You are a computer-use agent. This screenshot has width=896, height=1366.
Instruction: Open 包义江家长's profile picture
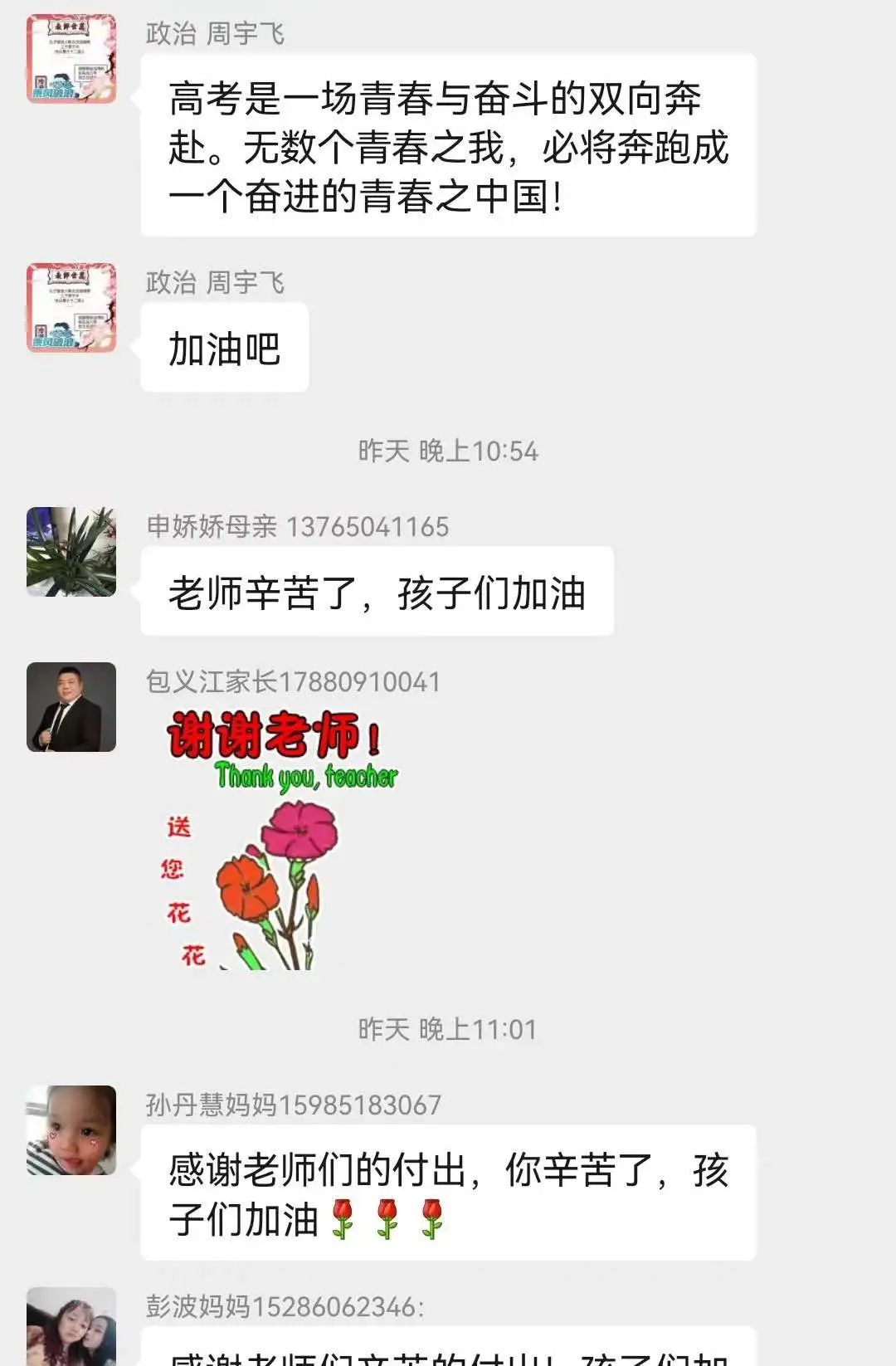tap(71, 707)
